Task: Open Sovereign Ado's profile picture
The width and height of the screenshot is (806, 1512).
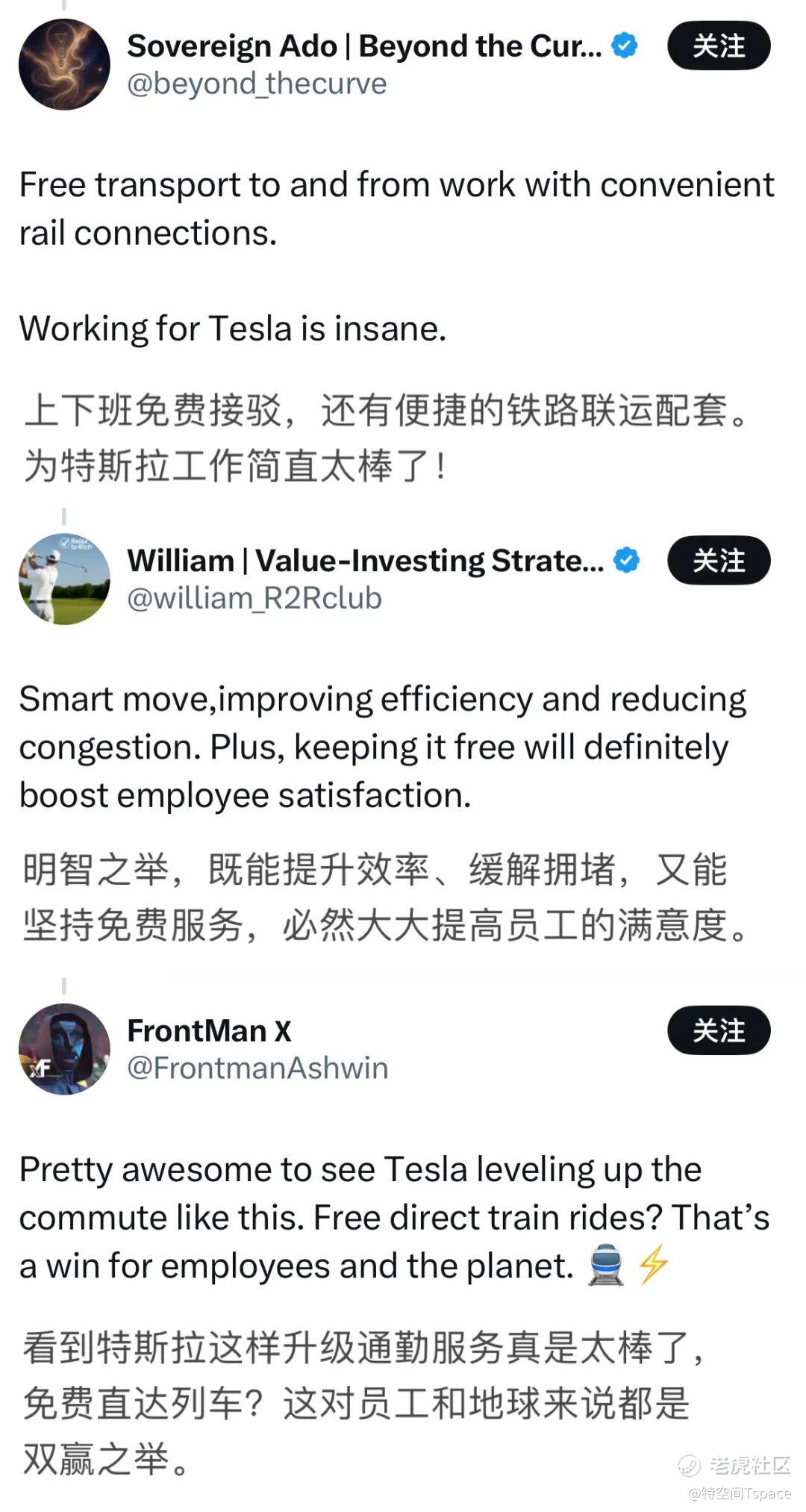Action: click(64, 65)
